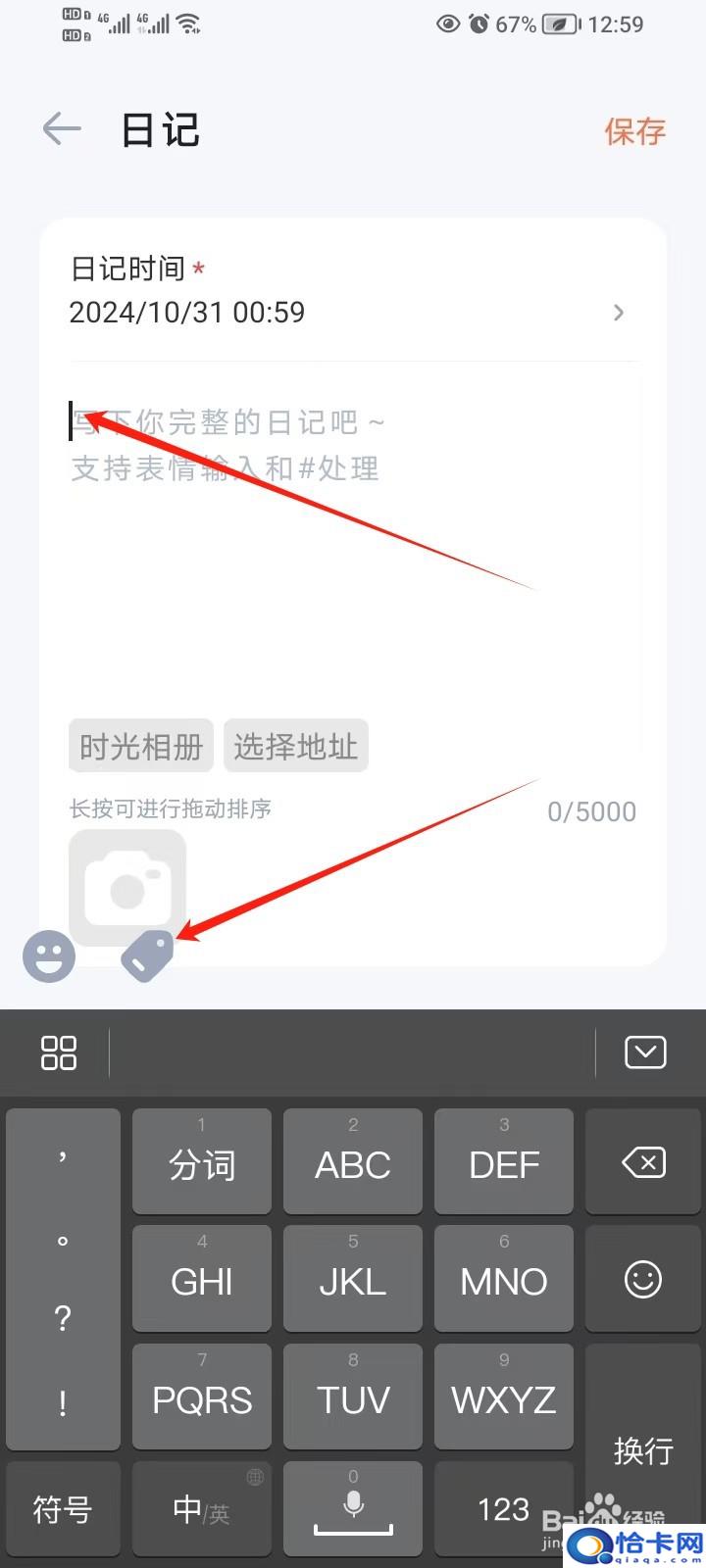Save the diary with 保存
The image size is (706, 1568).
tap(634, 131)
